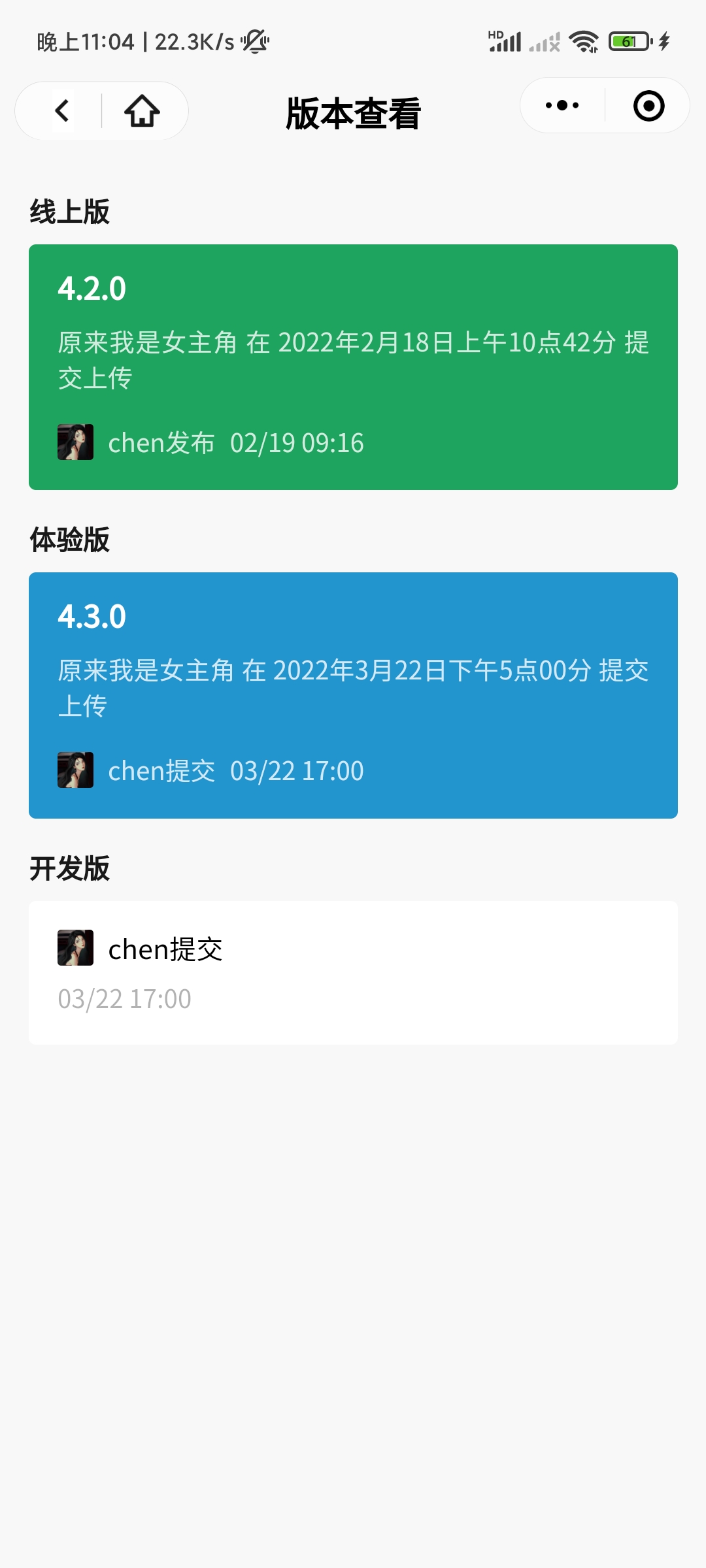Click the chen提交 03/22 17:00 text

coord(235,771)
